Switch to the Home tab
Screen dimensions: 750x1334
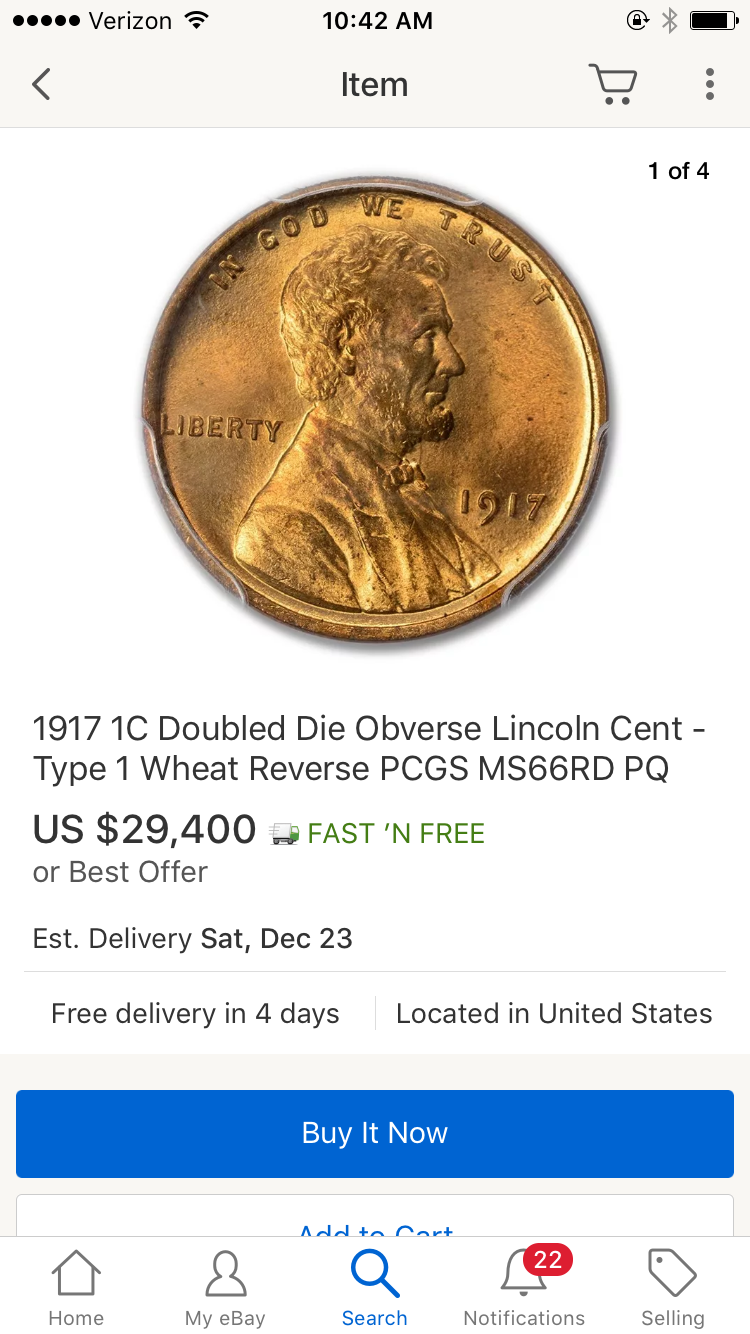pyautogui.click(x=76, y=1288)
